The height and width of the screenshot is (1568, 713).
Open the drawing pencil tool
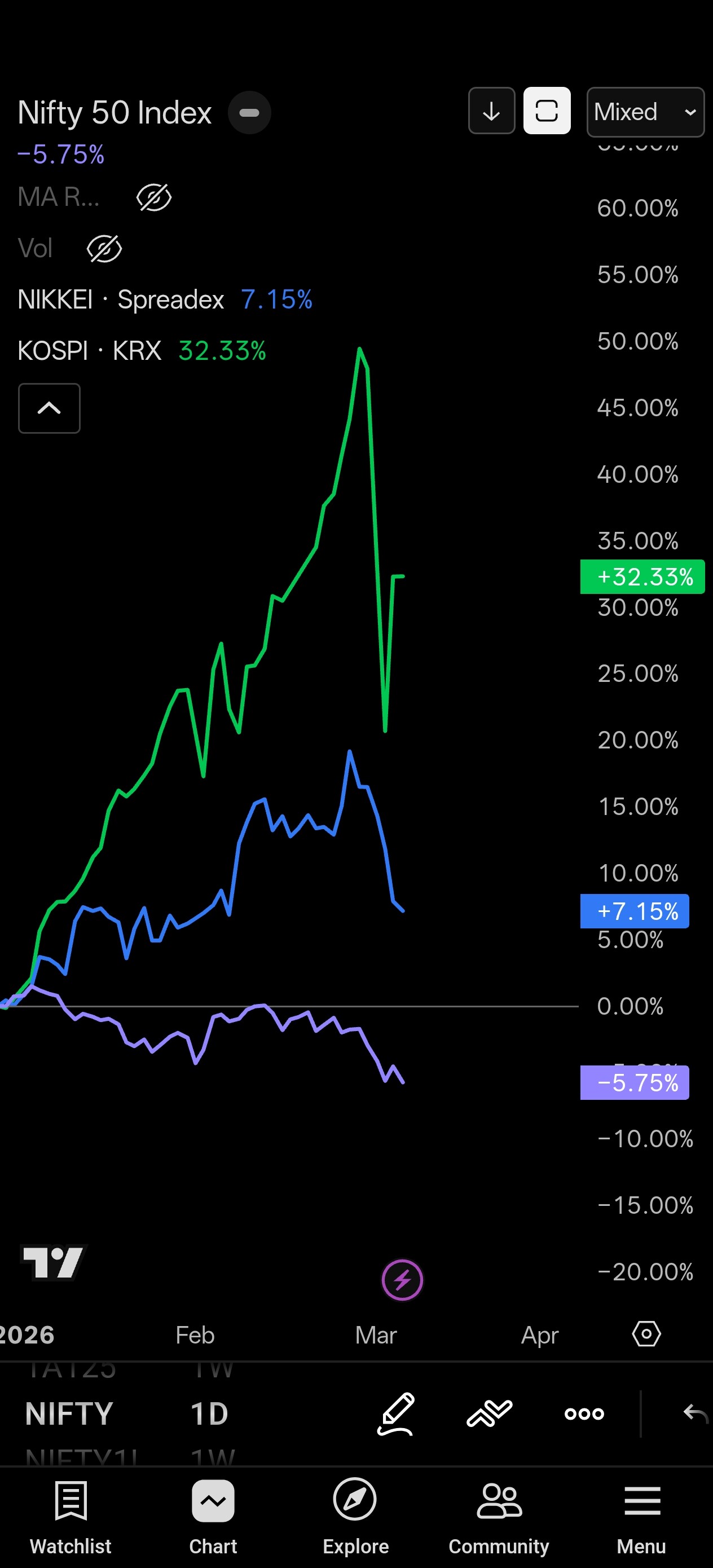tap(396, 1413)
